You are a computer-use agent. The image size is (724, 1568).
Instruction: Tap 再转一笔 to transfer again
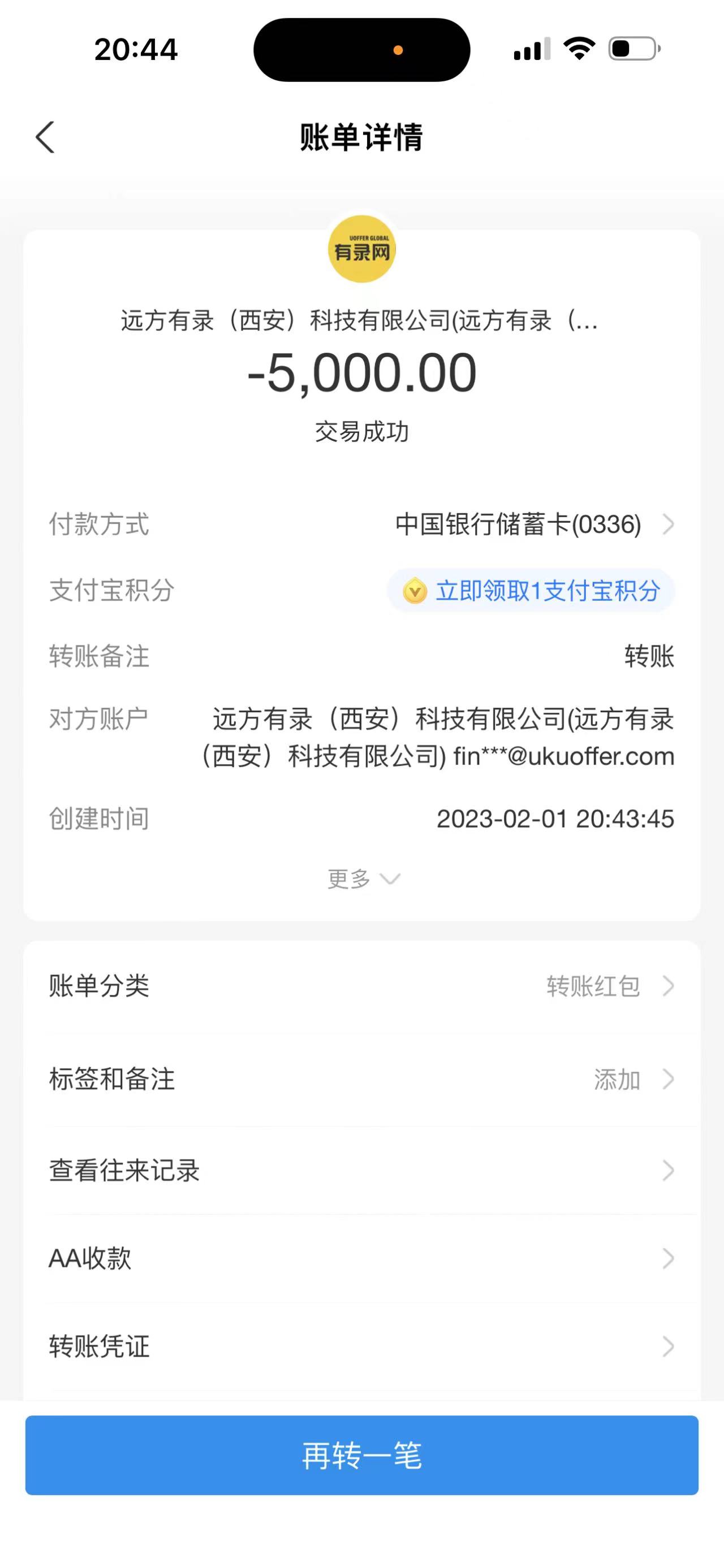tap(361, 1455)
